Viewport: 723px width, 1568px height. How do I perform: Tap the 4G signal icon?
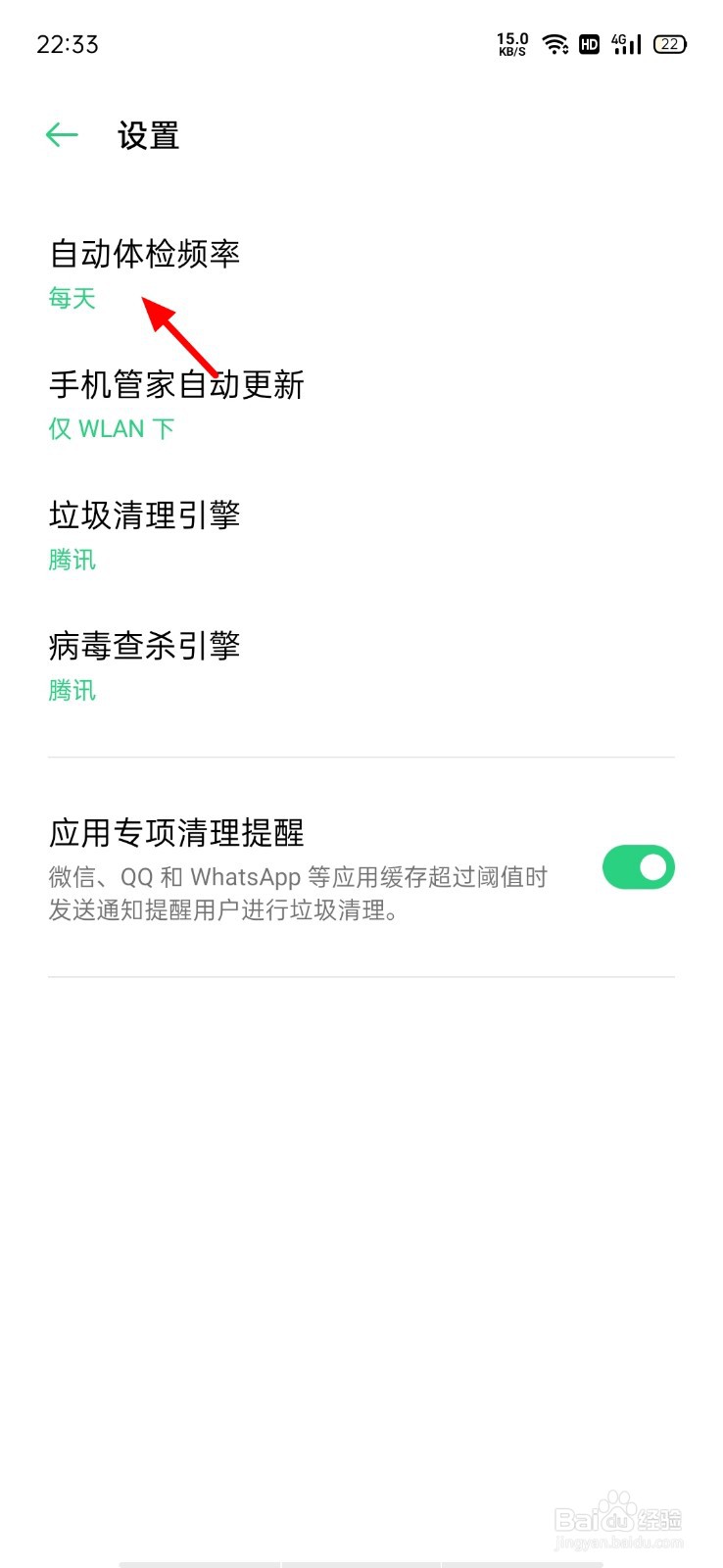point(625,44)
